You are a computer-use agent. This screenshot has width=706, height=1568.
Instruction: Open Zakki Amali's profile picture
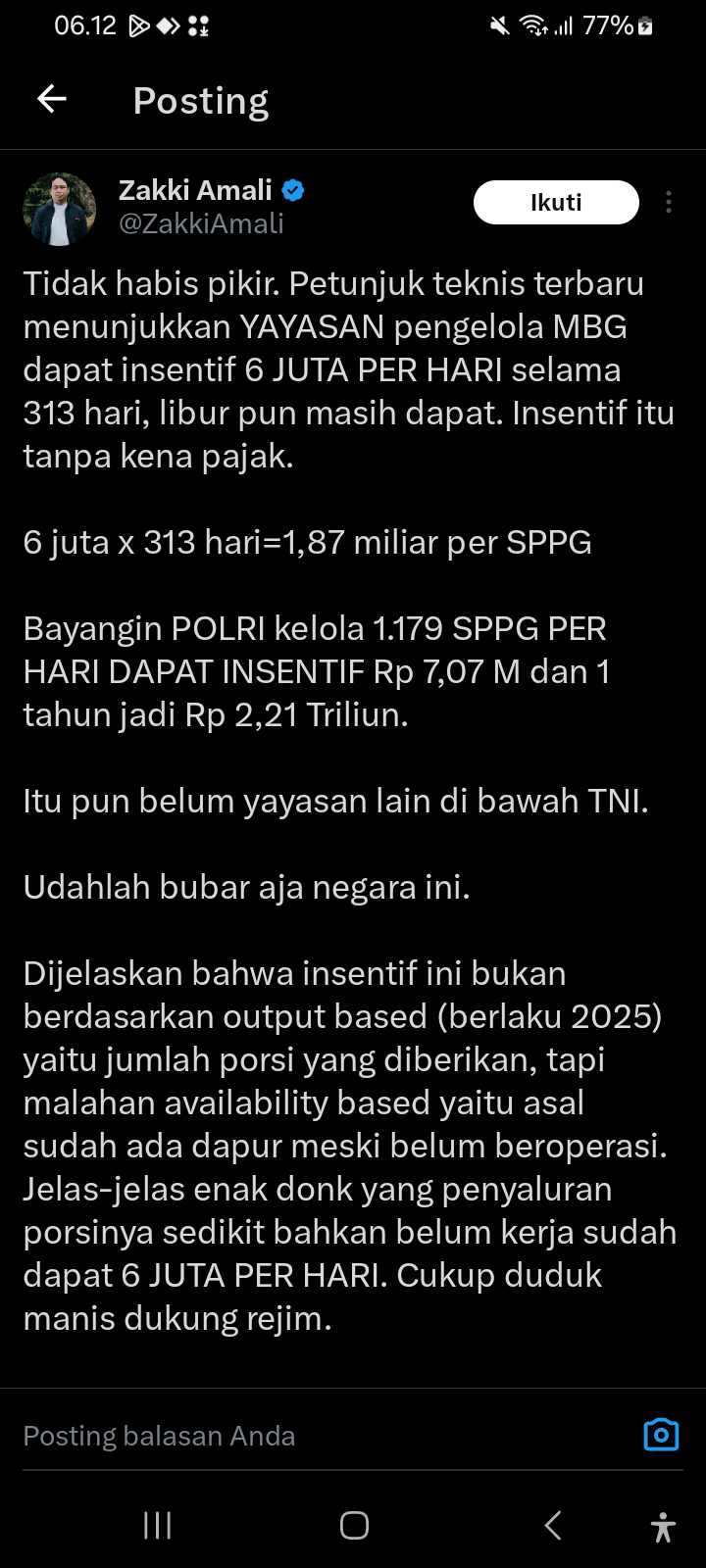pos(59,209)
